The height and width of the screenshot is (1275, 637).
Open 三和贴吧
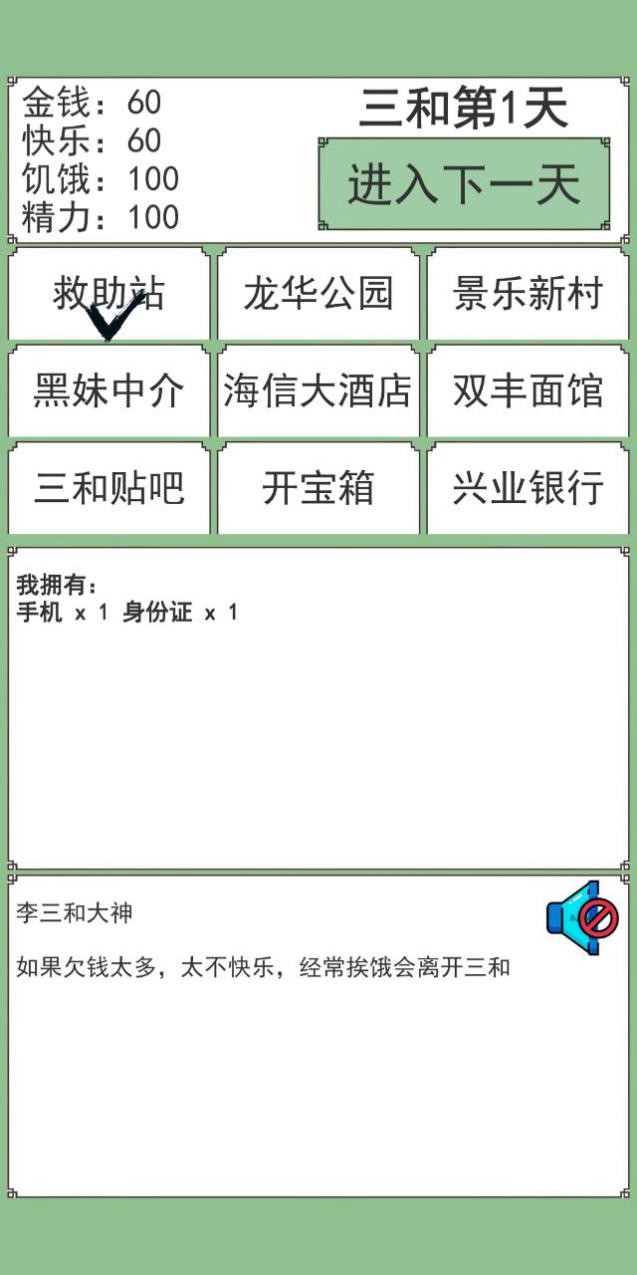click(109, 488)
